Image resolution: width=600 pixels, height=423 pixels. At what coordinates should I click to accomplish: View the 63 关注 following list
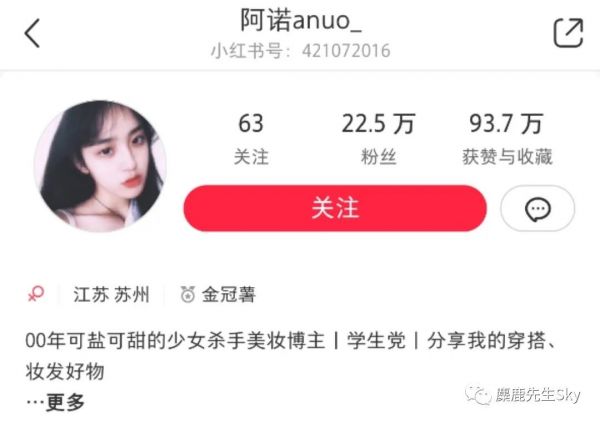tap(251, 139)
